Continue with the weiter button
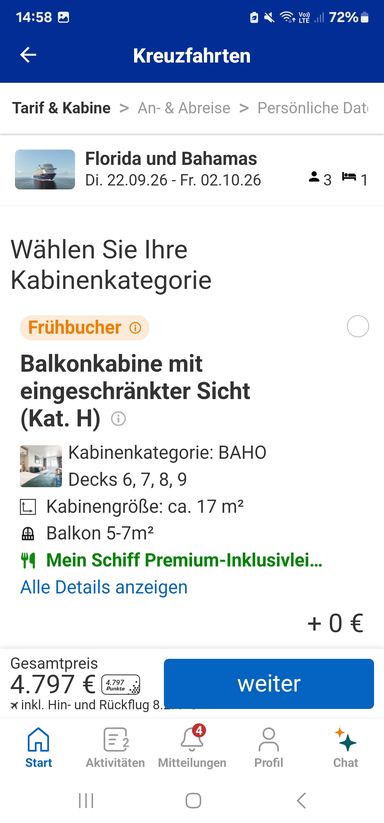Viewport: 384px width, 823px height. pyautogui.click(x=269, y=683)
